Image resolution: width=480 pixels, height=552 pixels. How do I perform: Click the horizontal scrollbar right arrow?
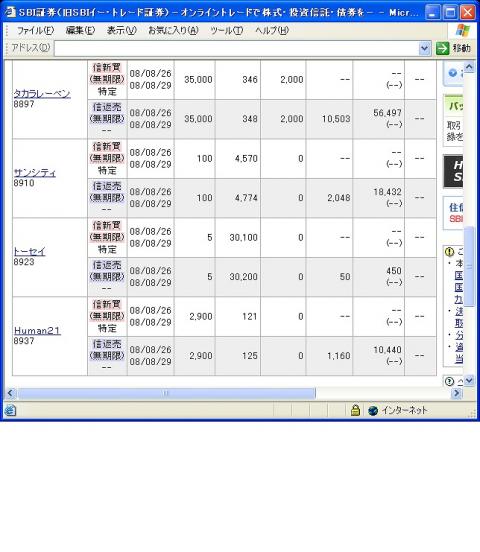tap(457, 393)
